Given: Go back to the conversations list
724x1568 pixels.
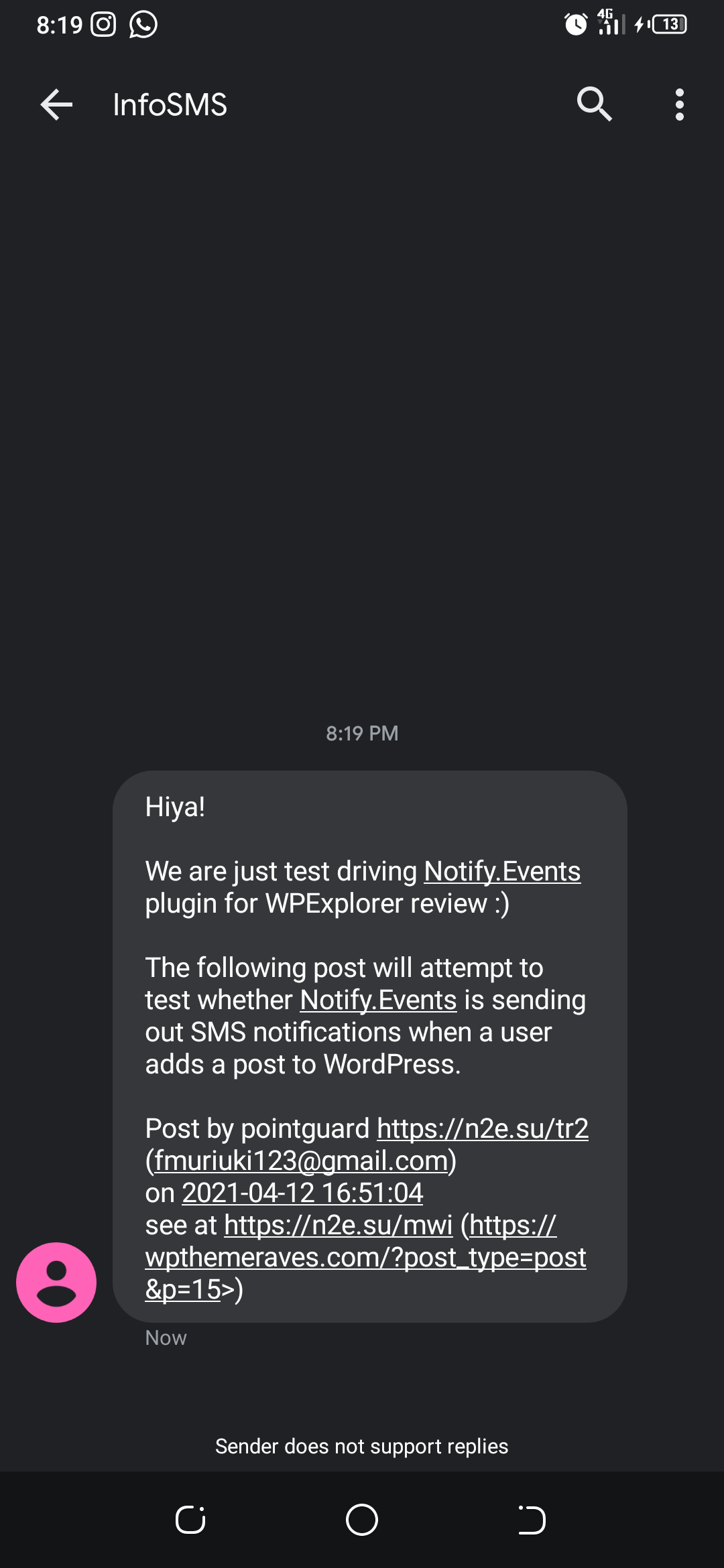Looking at the screenshot, I should pos(56,105).
